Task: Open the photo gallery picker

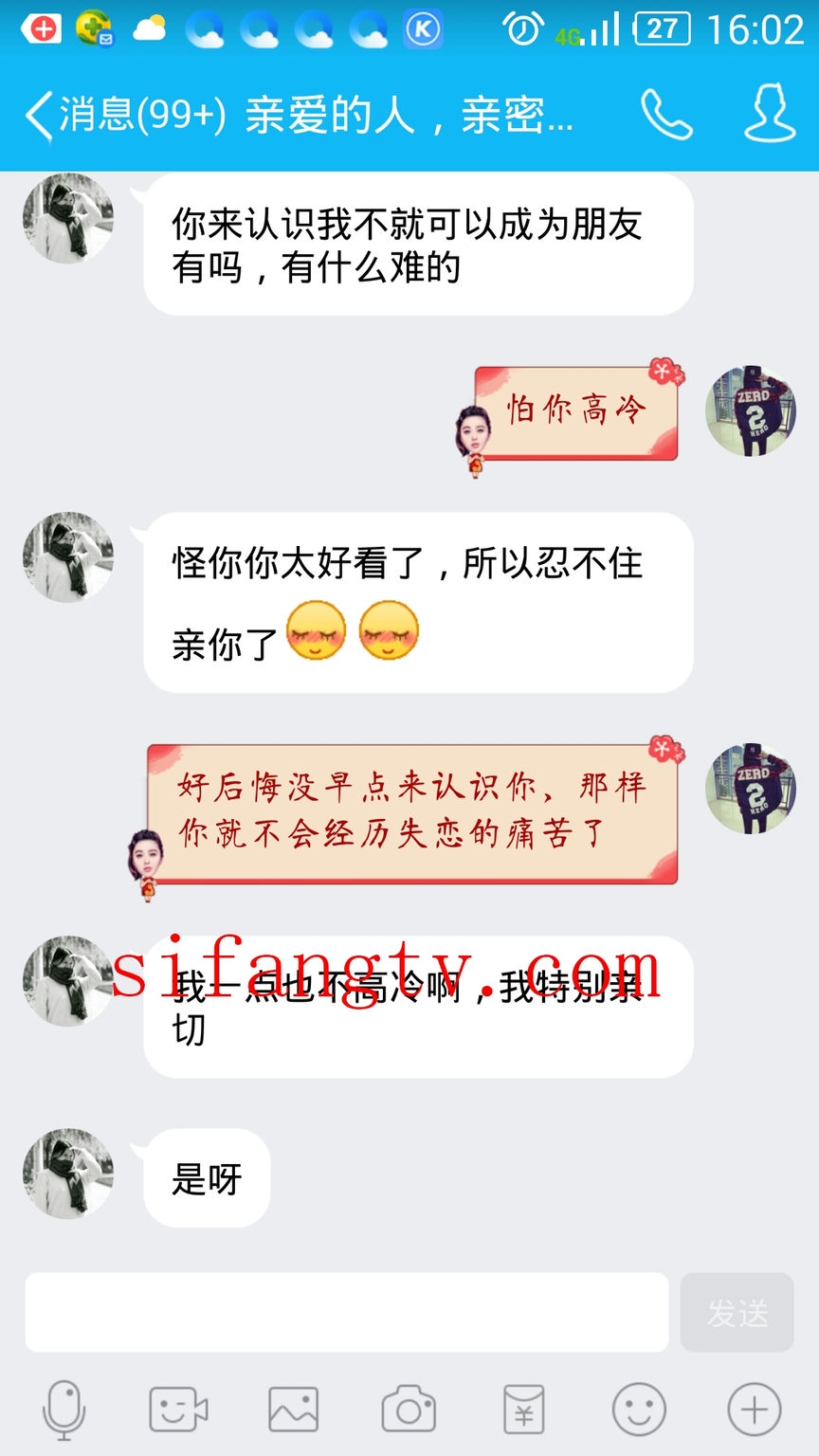Action: (x=293, y=1410)
